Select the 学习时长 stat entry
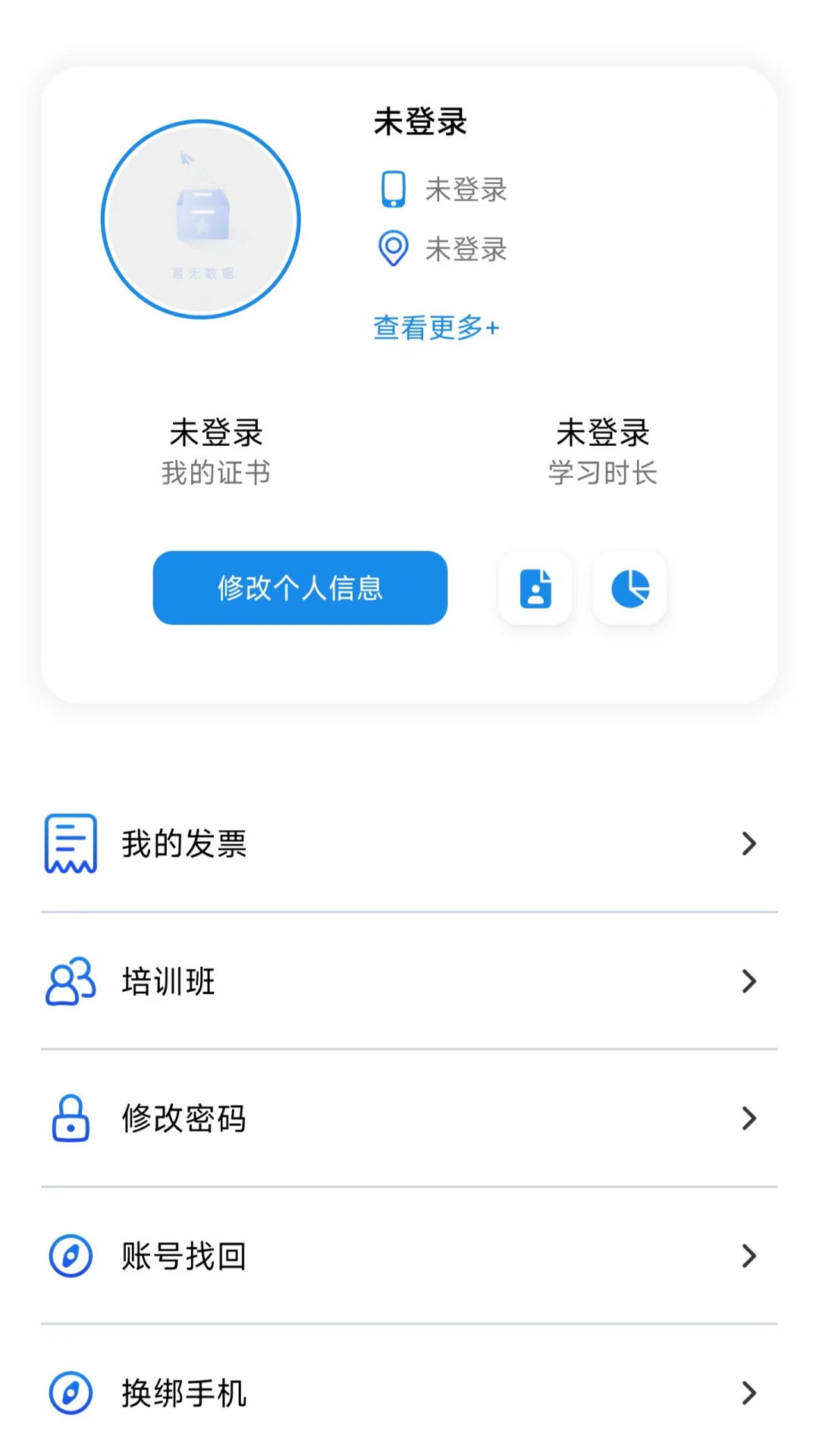 pyautogui.click(x=604, y=453)
